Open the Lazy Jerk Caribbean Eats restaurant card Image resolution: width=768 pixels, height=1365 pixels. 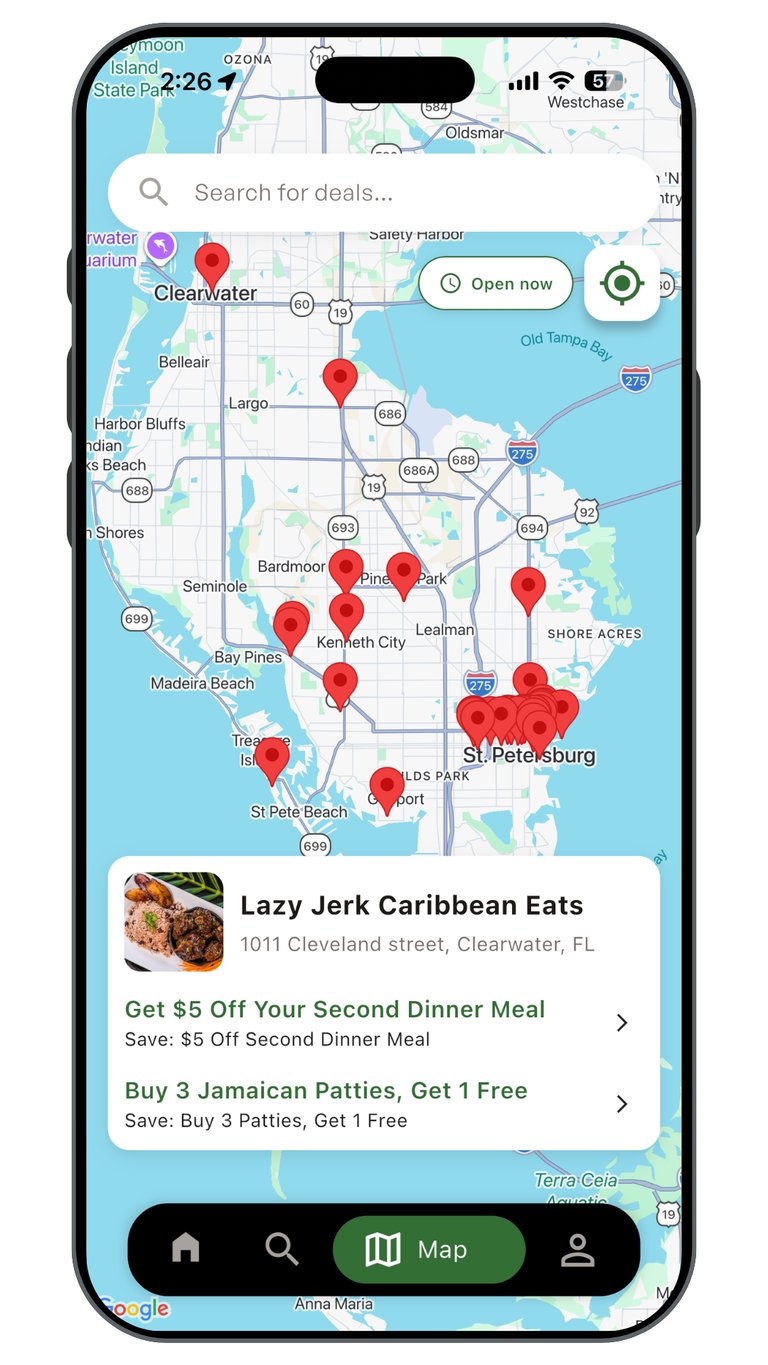pyautogui.click(x=383, y=922)
